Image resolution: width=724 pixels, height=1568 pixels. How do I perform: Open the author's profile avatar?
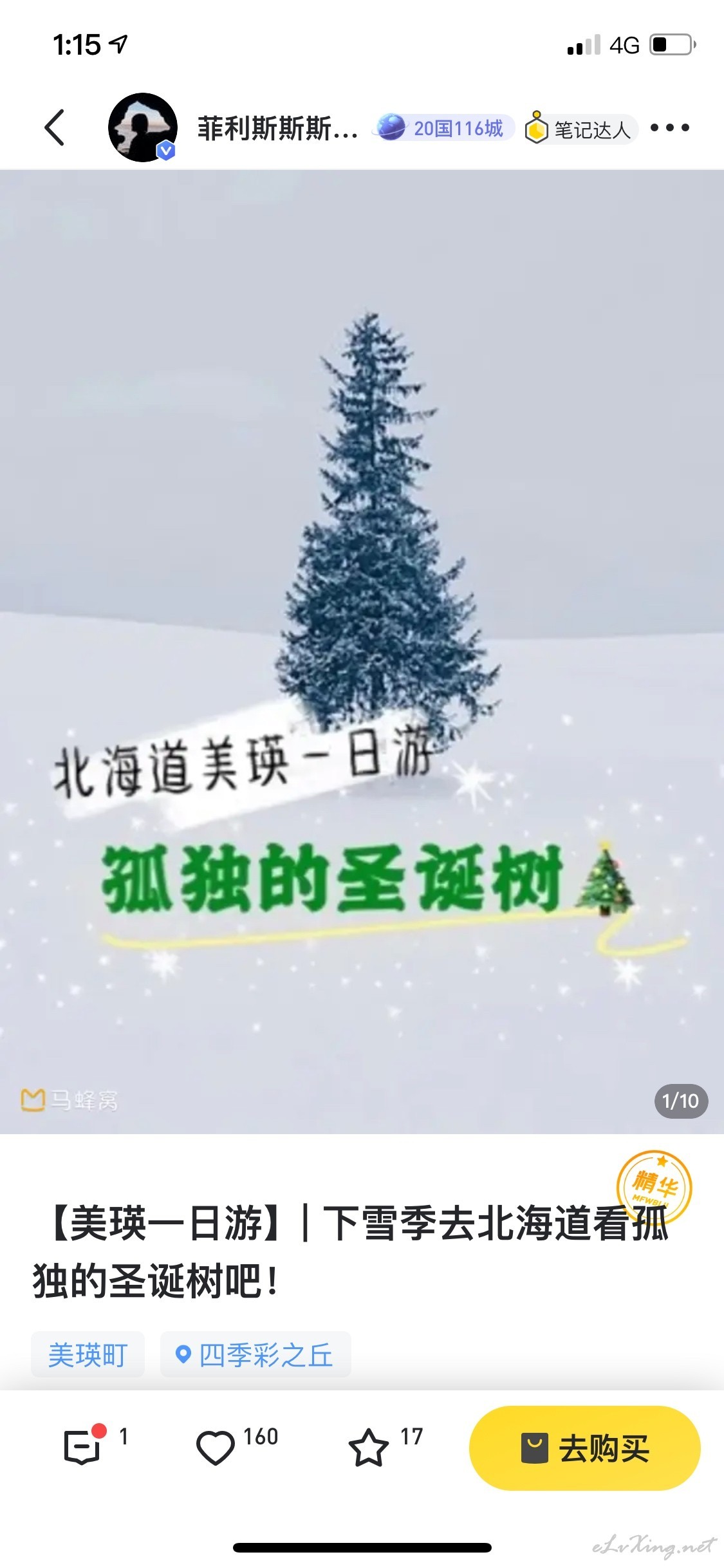coord(142,127)
